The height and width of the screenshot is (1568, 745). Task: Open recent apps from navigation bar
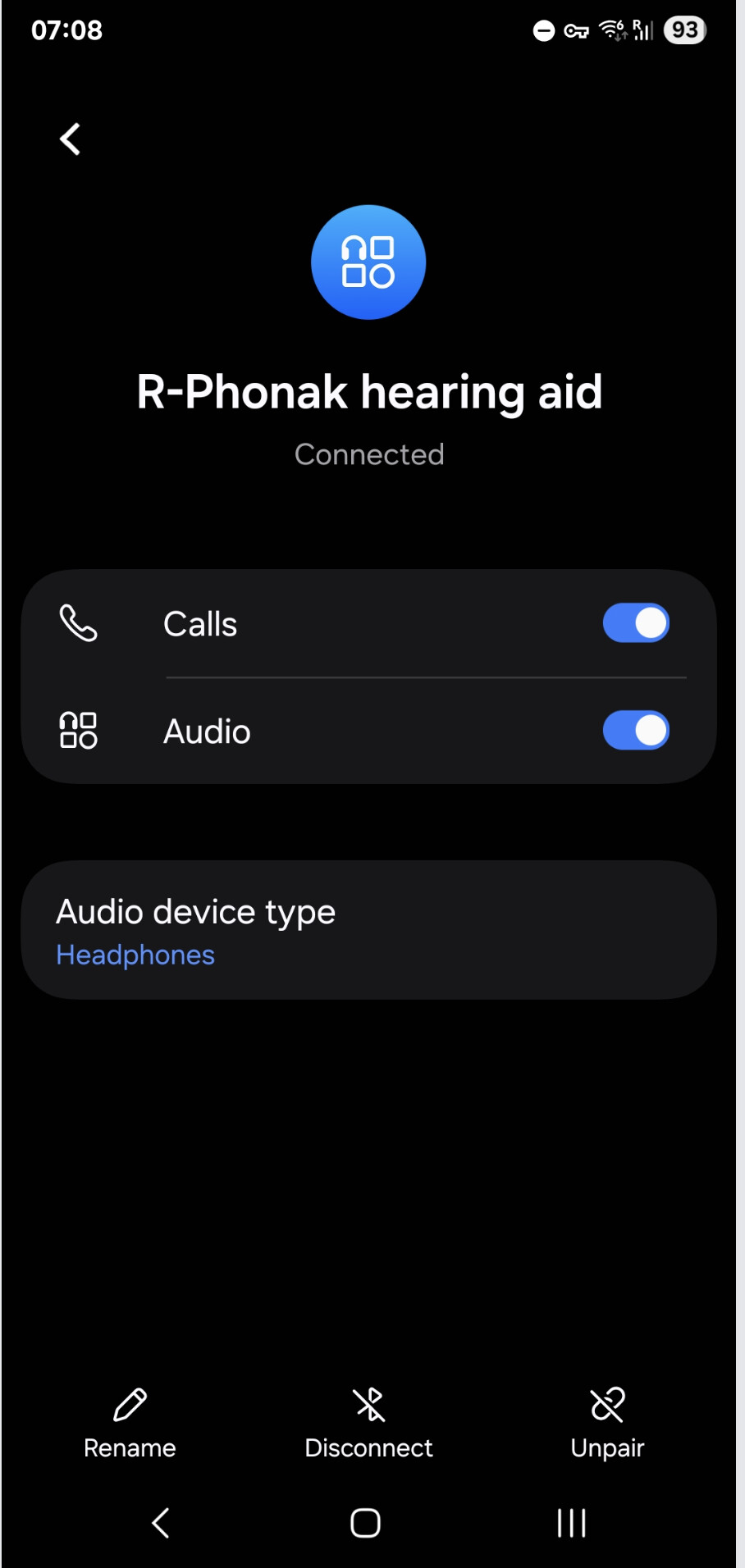click(x=571, y=1523)
